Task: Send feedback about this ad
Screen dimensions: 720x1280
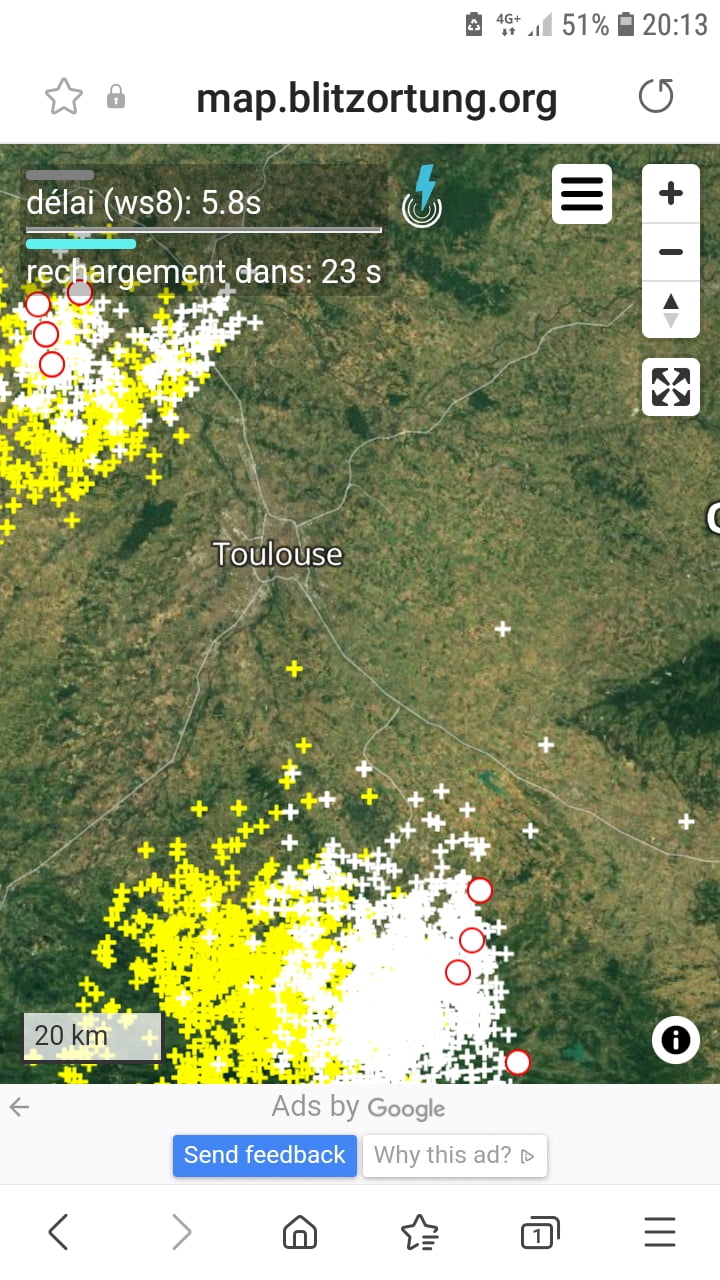Action: click(265, 1155)
